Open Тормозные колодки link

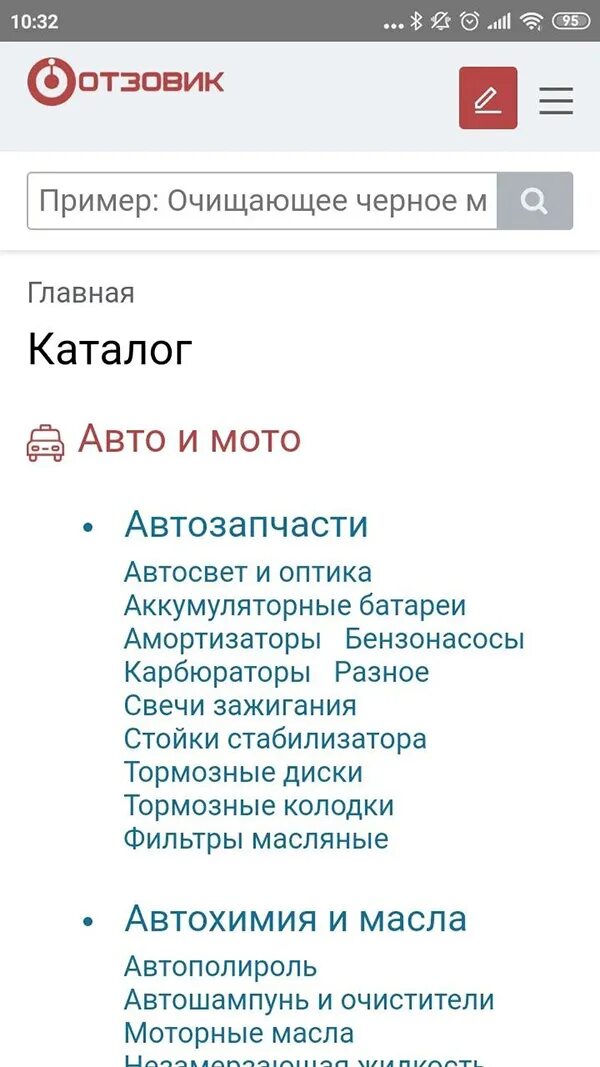259,806
